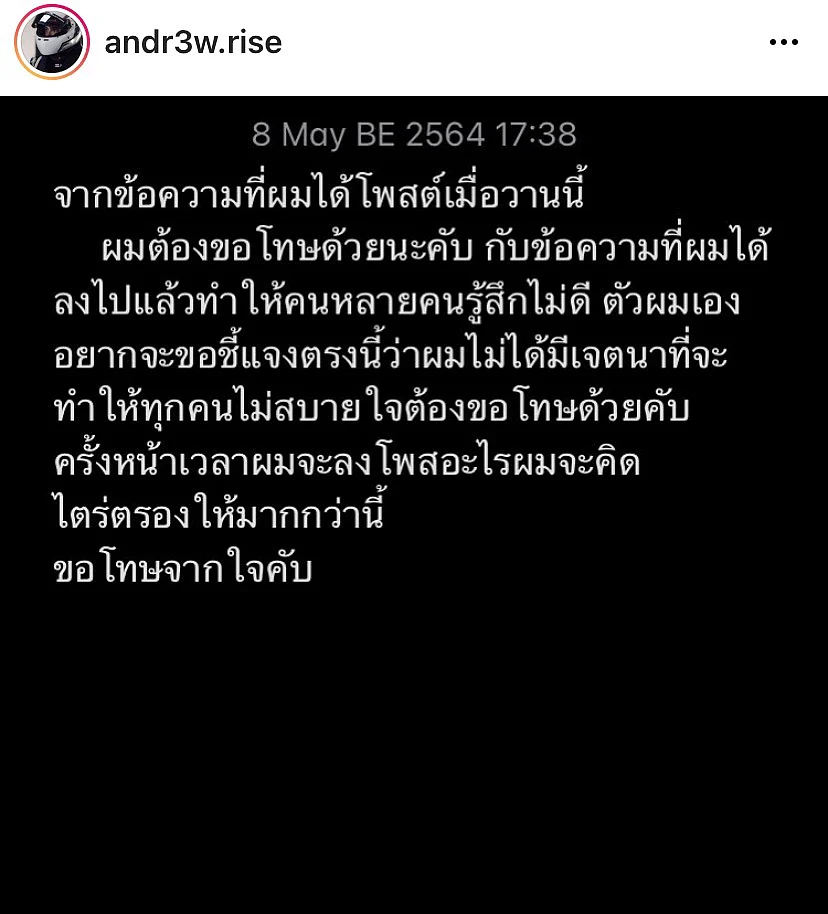828x914 pixels.
Task: Open the post's three-dot options menu
Action: click(x=783, y=42)
